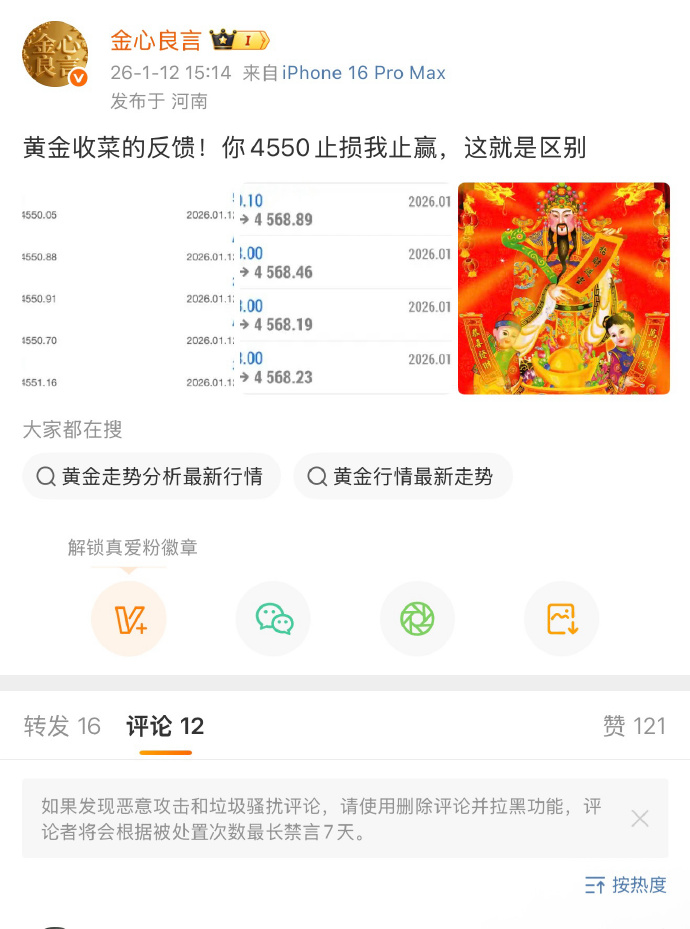Dismiss the comment moderation notice
This screenshot has height=929, width=690.
[640, 819]
